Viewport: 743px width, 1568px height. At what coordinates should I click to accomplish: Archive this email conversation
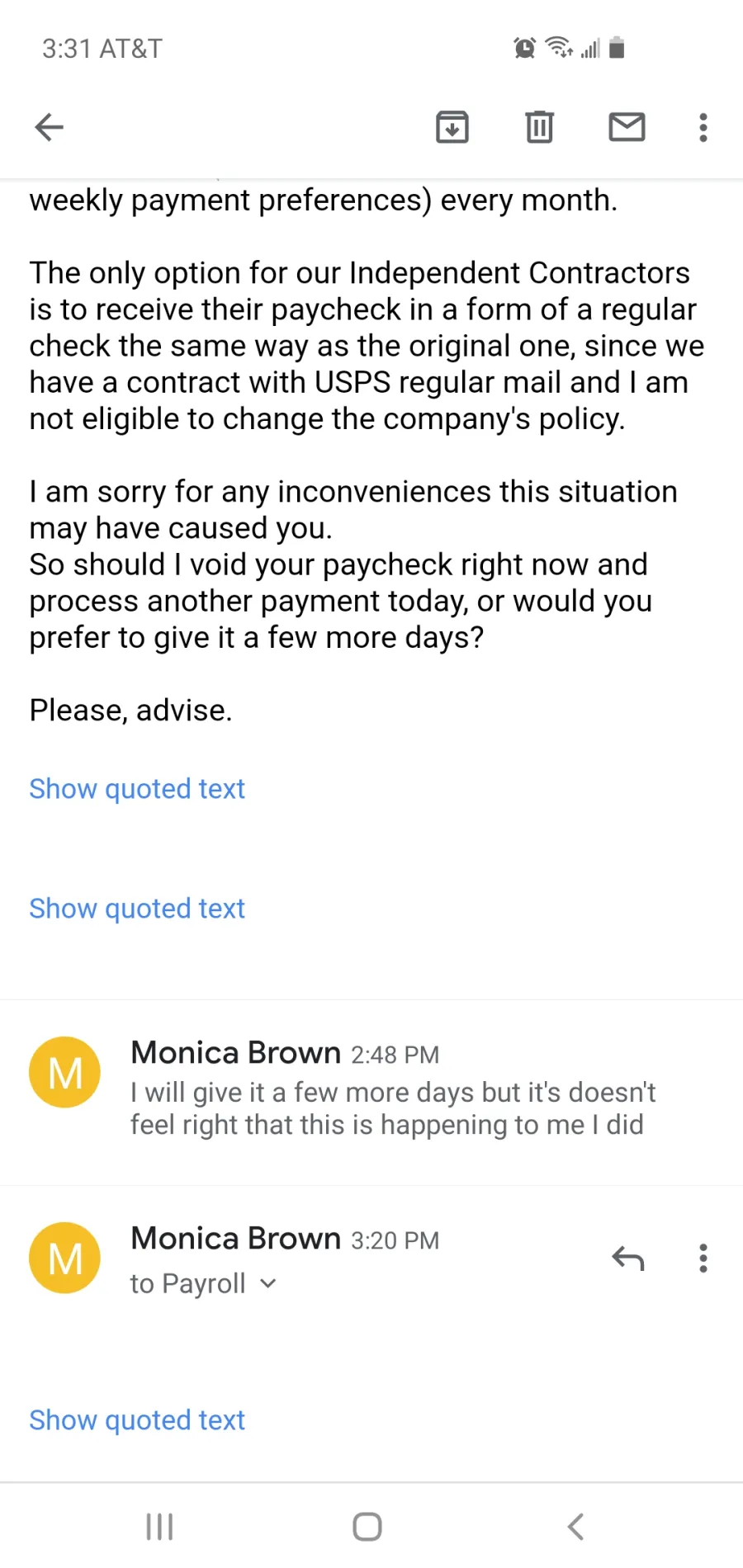coord(452,127)
